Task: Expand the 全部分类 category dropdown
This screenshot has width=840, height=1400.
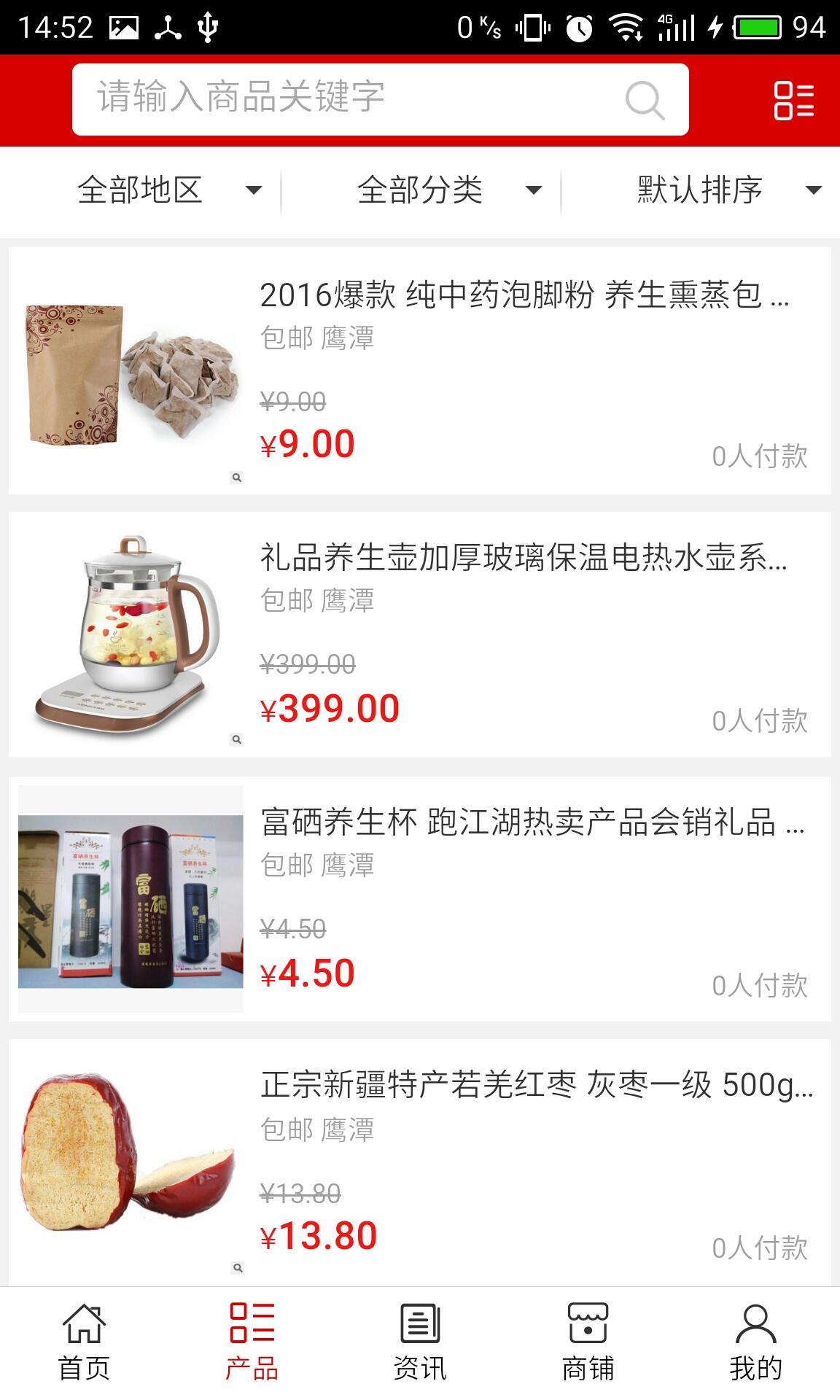Action: 448,190
